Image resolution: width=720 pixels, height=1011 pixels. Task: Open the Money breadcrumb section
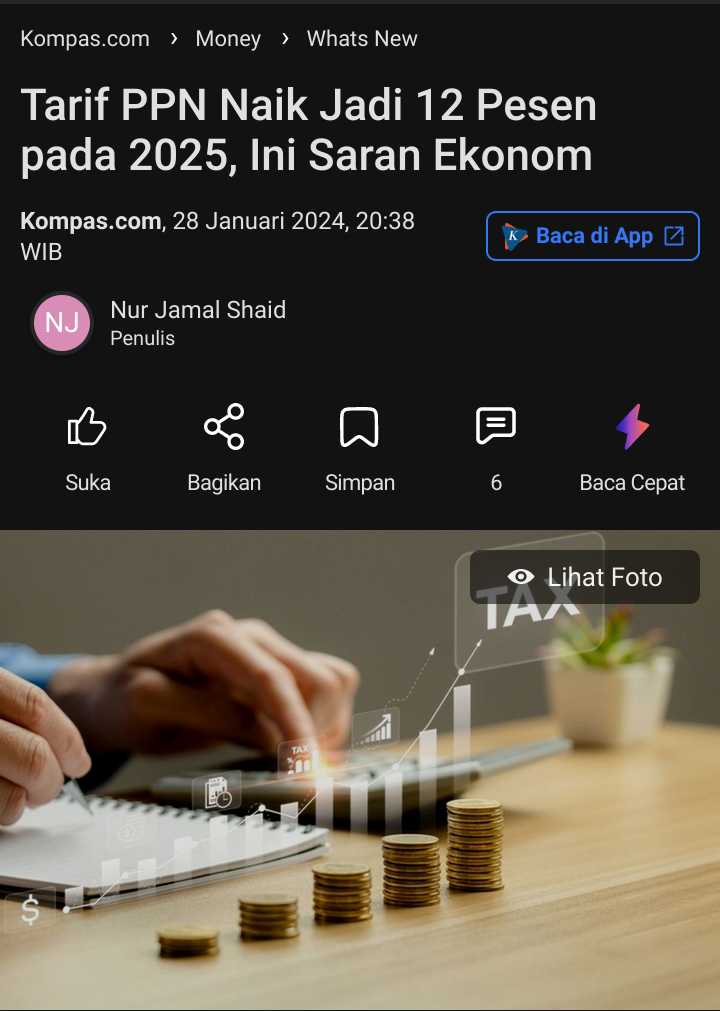point(228,39)
